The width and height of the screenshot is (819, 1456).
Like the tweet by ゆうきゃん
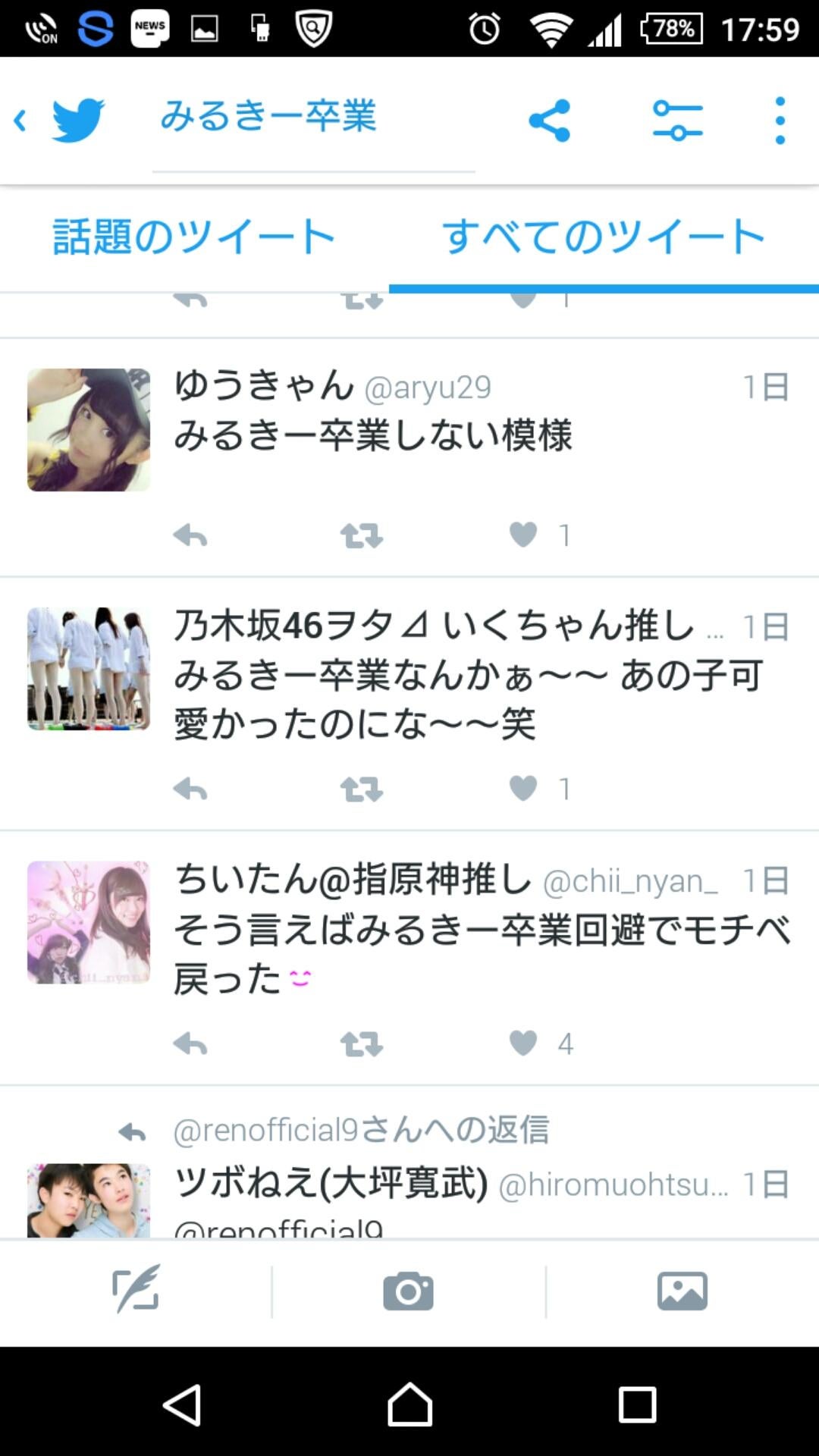[x=523, y=535]
